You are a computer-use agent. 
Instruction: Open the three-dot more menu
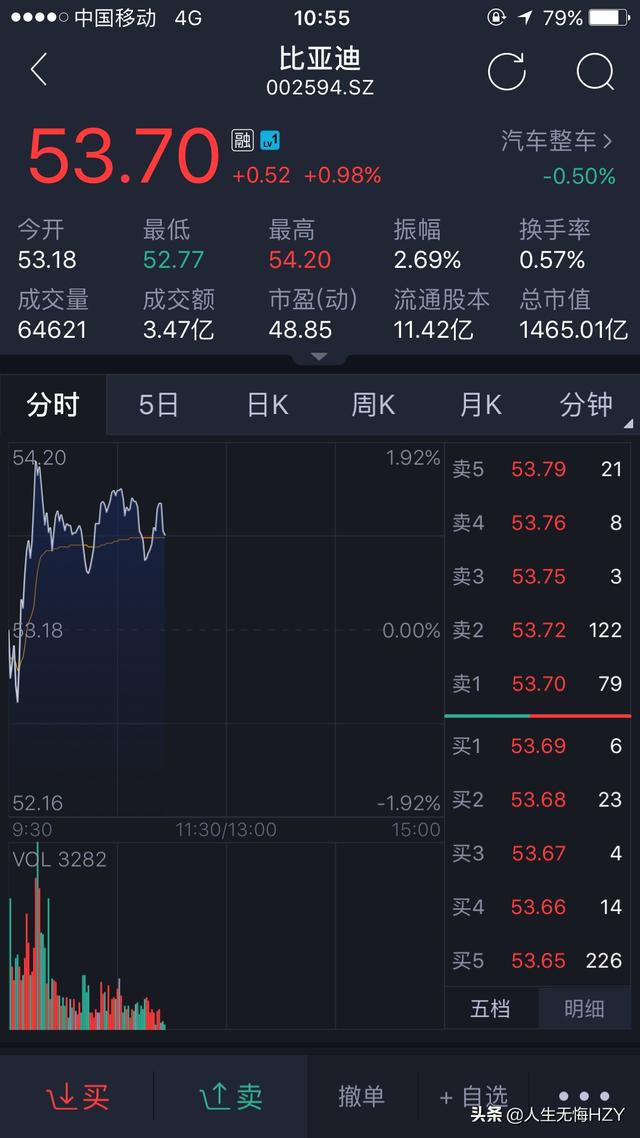pos(585,1096)
